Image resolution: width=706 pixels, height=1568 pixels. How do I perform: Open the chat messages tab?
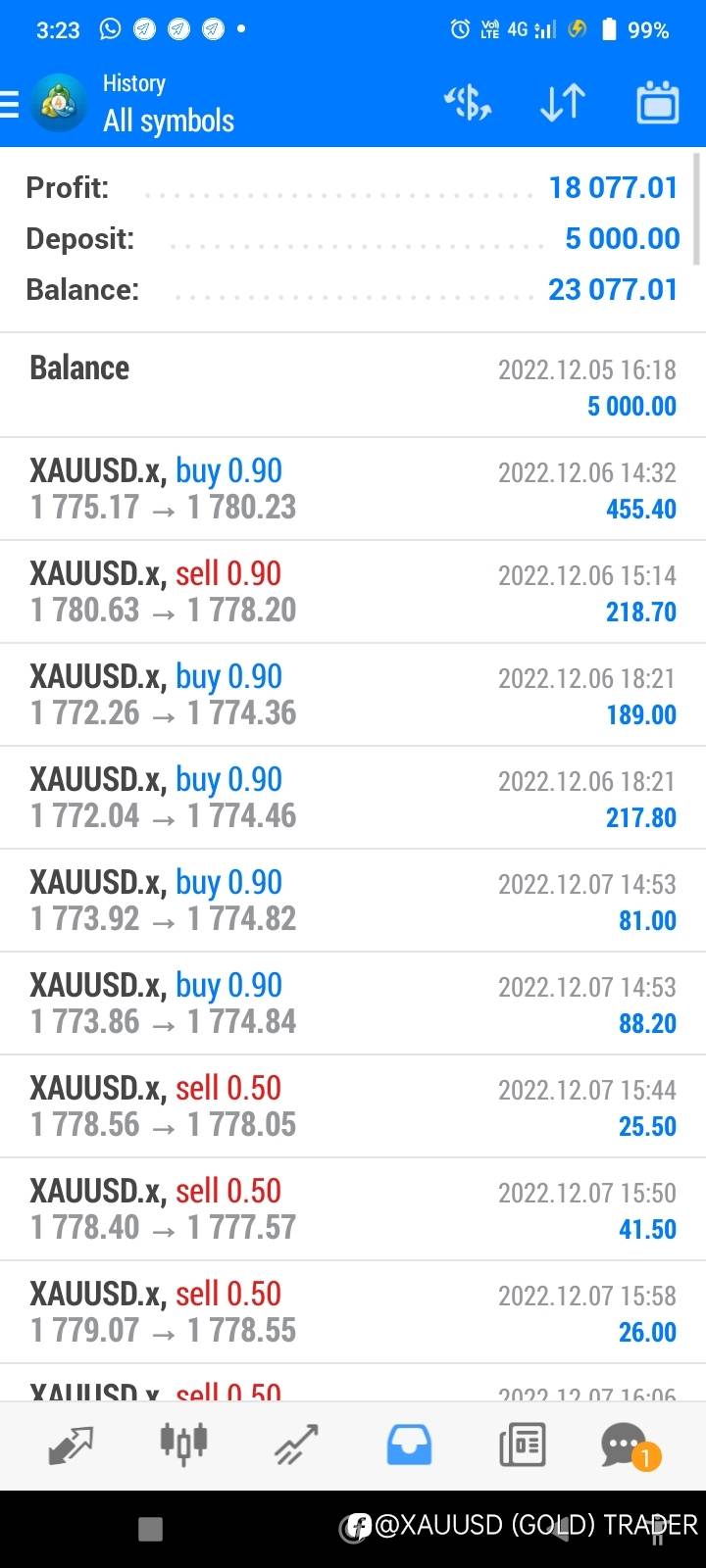pos(626,1444)
